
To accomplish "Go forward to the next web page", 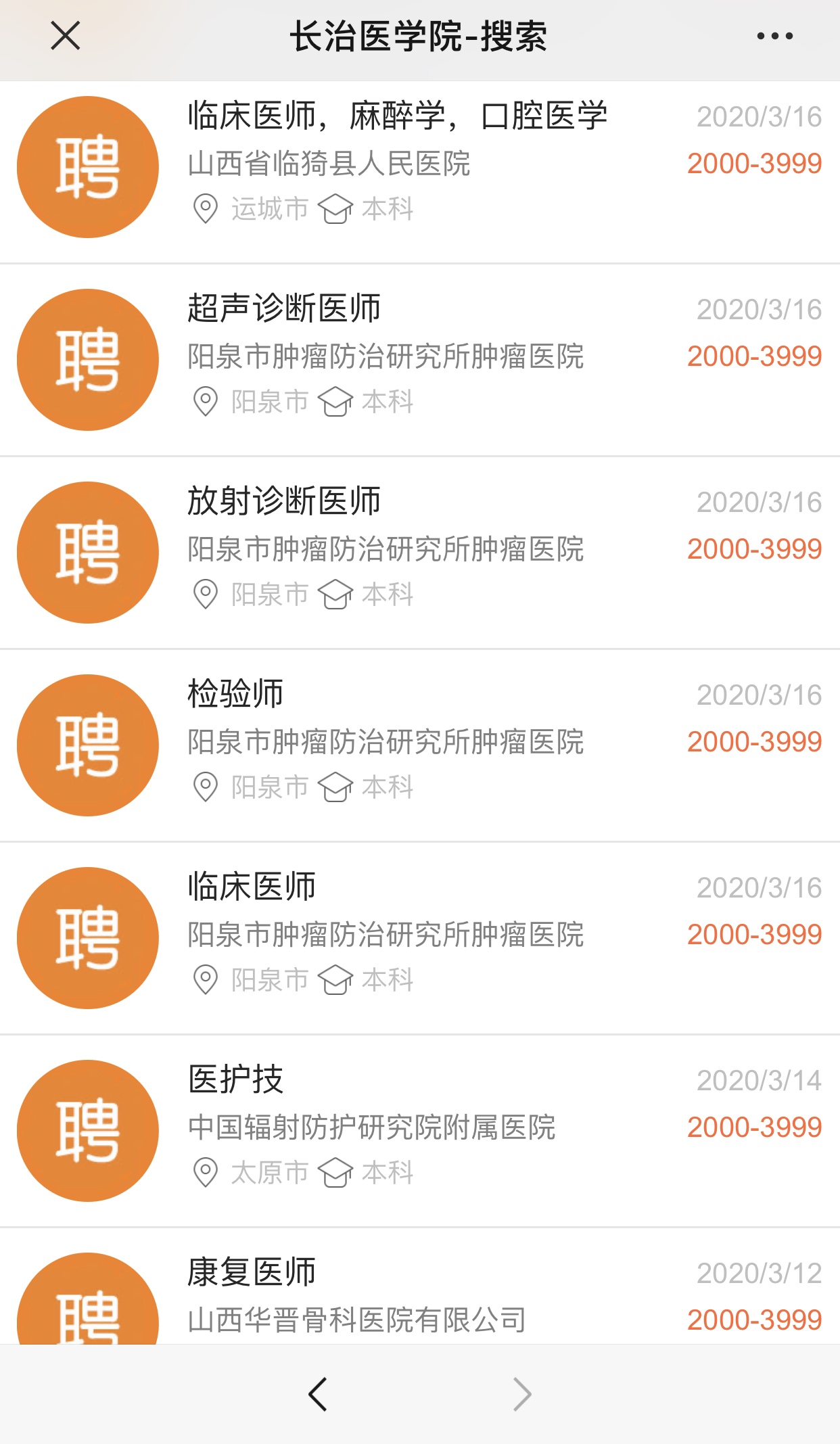I will pyautogui.click(x=522, y=1394).
